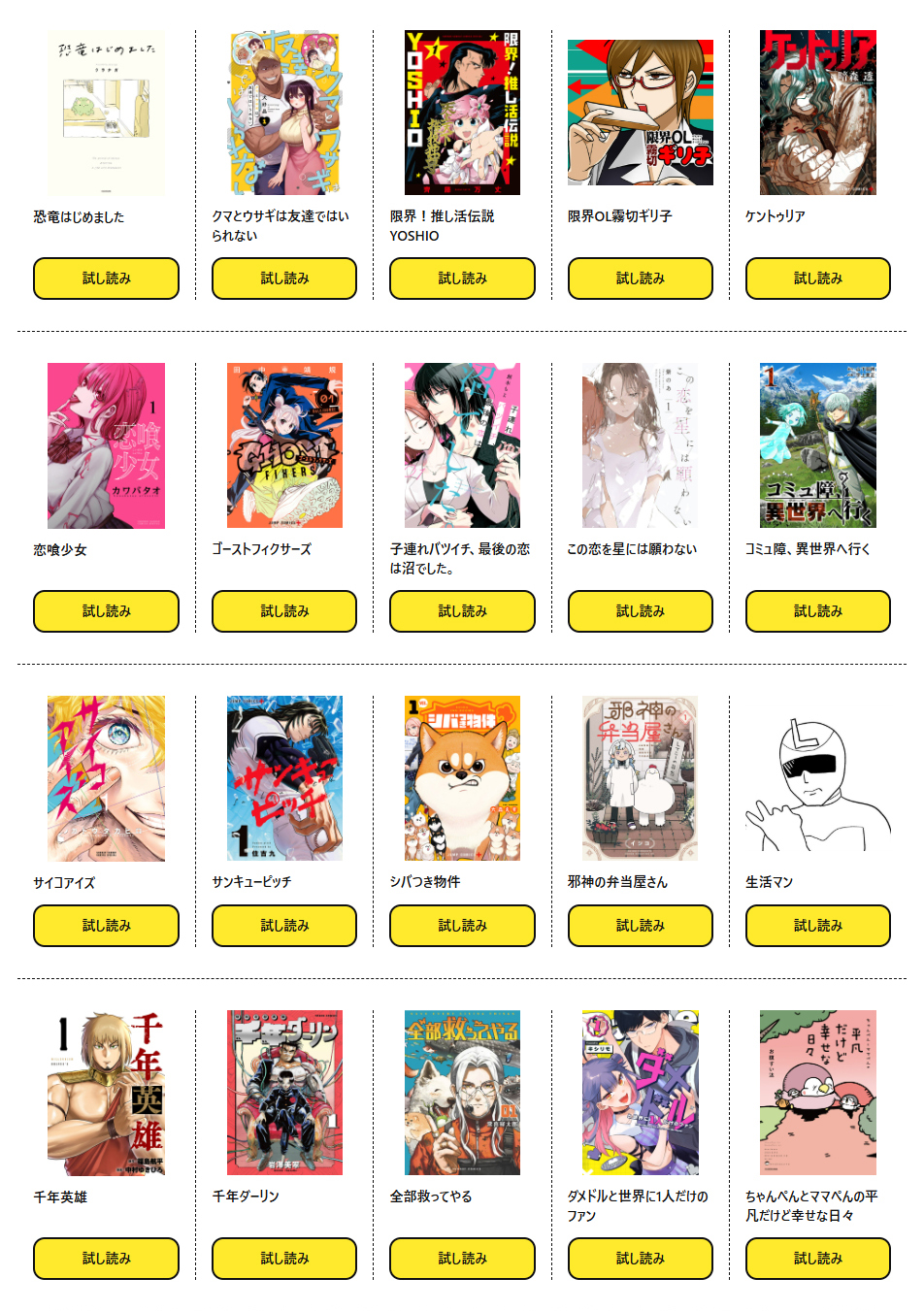Tap 試し読み button for 恐竜はじめました

[x=106, y=279]
